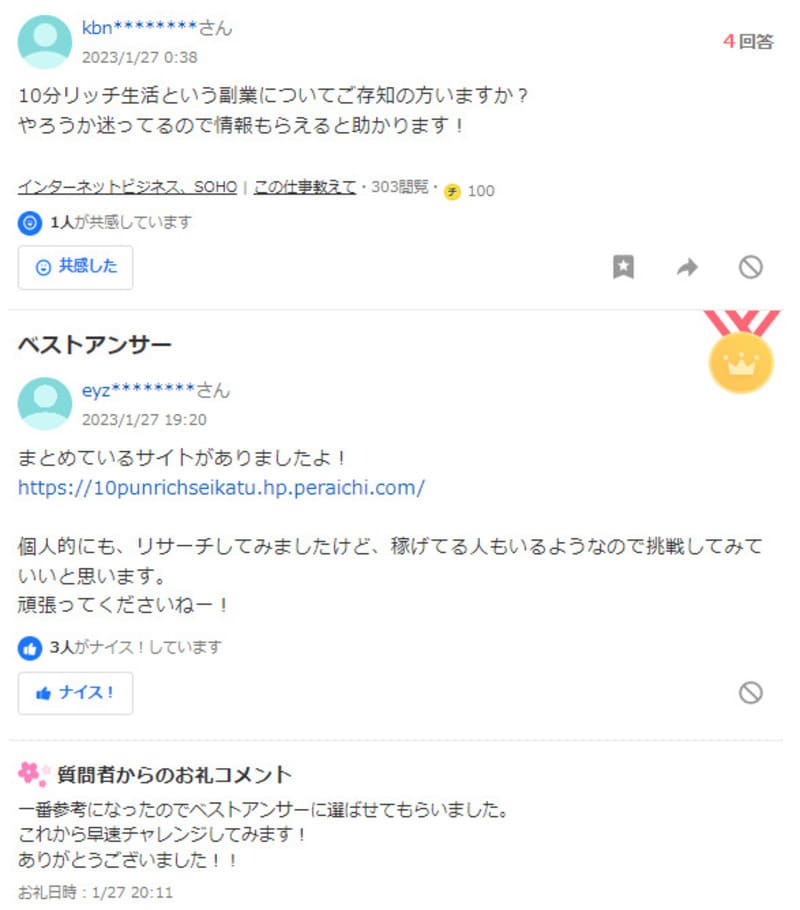Toggle the 共感した reaction button

coord(75,267)
